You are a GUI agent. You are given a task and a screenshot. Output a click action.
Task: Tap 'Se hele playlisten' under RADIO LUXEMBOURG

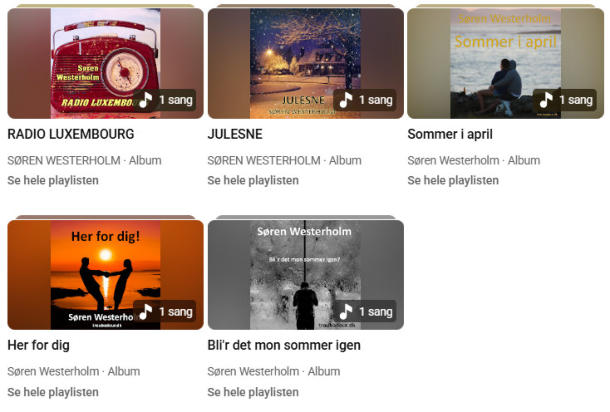click(53, 181)
